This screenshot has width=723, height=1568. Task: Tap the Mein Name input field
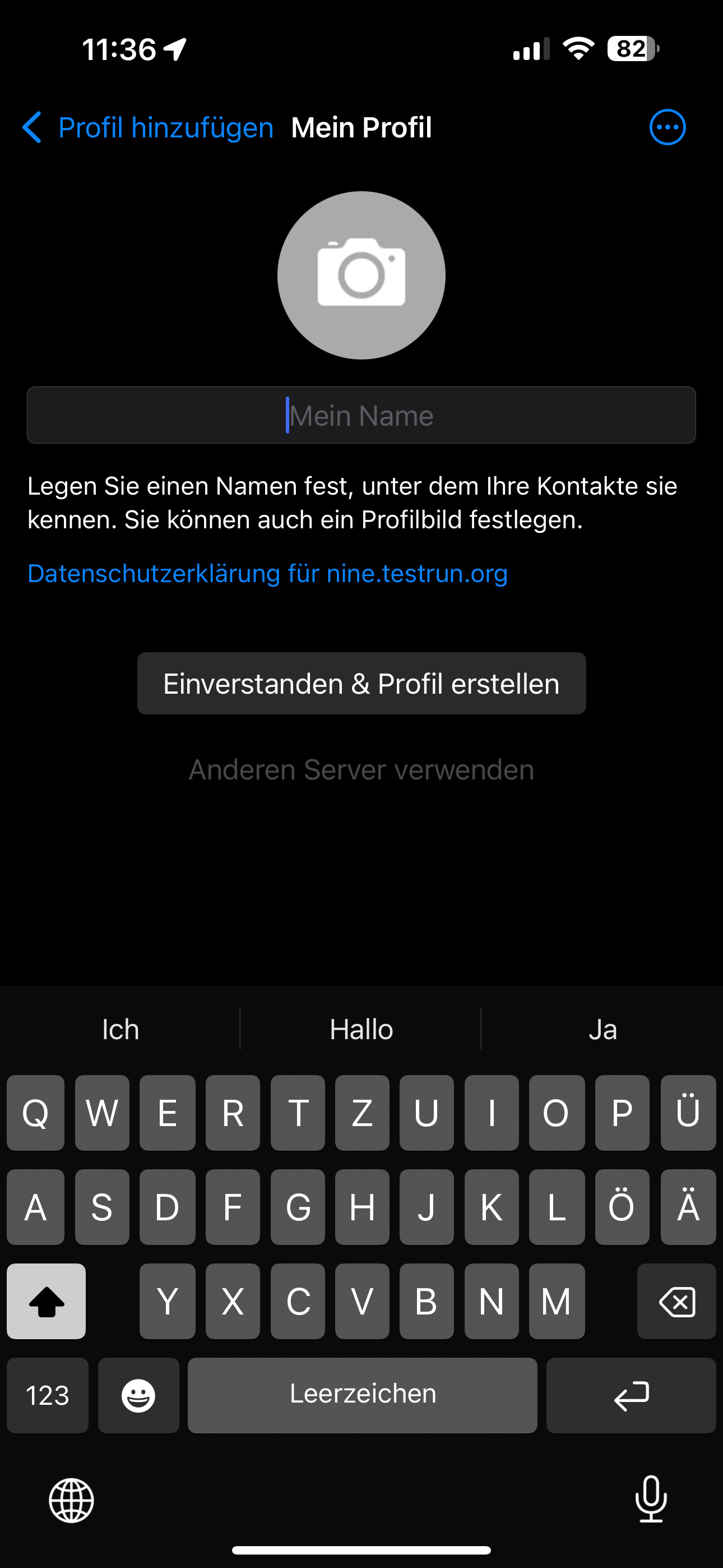click(x=361, y=414)
